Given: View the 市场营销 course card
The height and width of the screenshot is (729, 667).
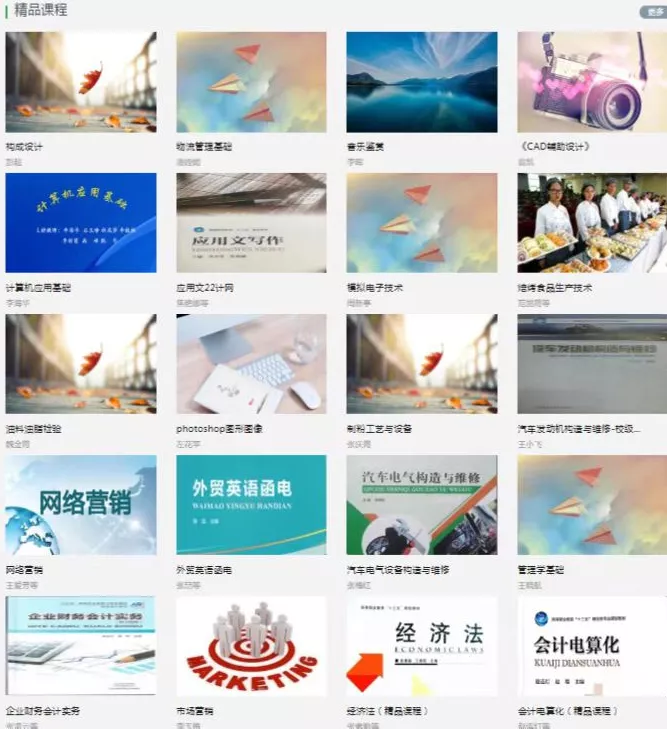Looking at the screenshot, I should tap(251, 646).
